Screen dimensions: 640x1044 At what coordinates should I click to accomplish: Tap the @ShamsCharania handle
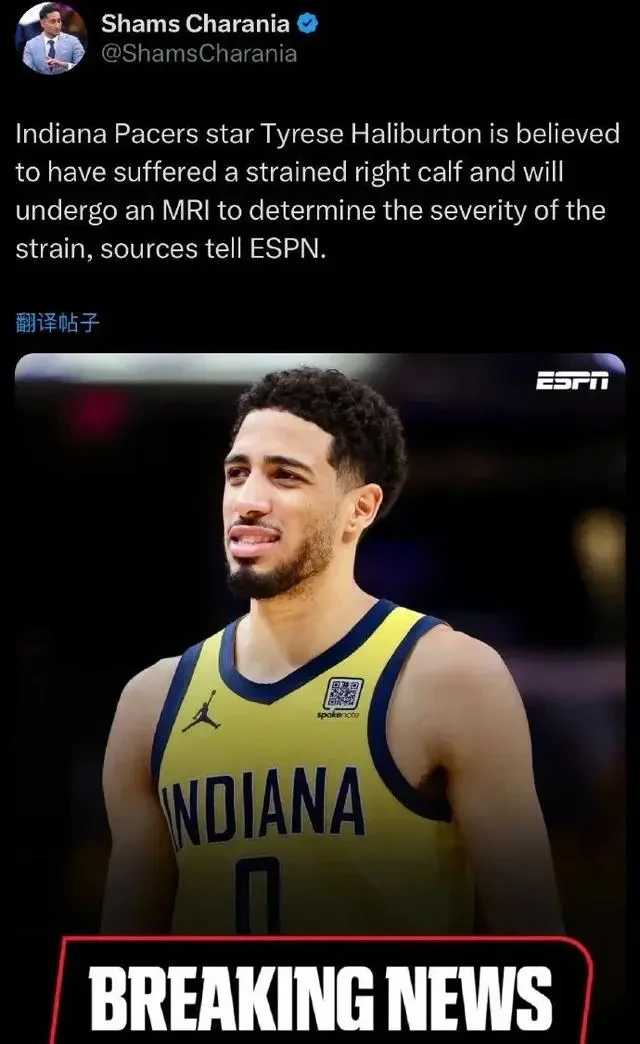[199, 54]
